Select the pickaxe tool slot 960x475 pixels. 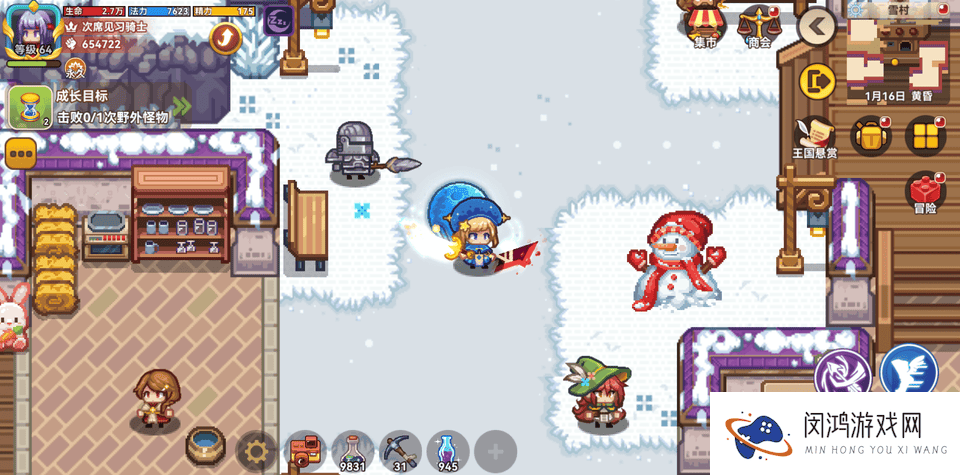point(400,452)
